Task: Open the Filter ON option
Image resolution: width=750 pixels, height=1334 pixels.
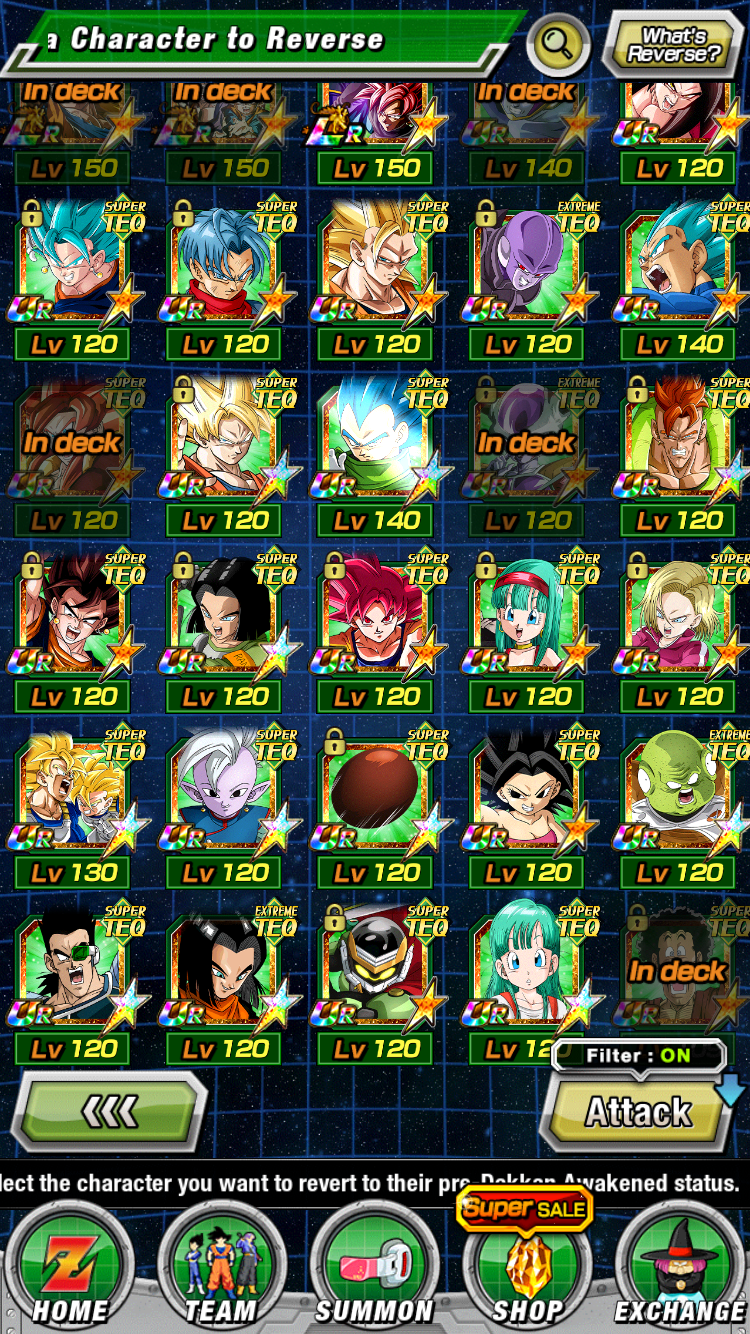Action: point(638,1056)
